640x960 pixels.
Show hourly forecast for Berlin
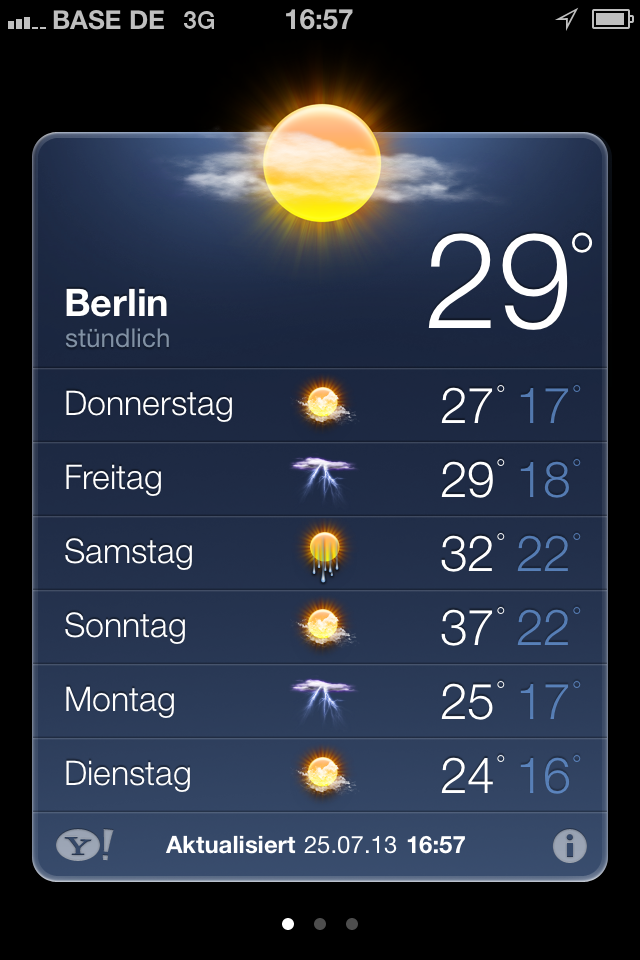[x=117, y=338]
